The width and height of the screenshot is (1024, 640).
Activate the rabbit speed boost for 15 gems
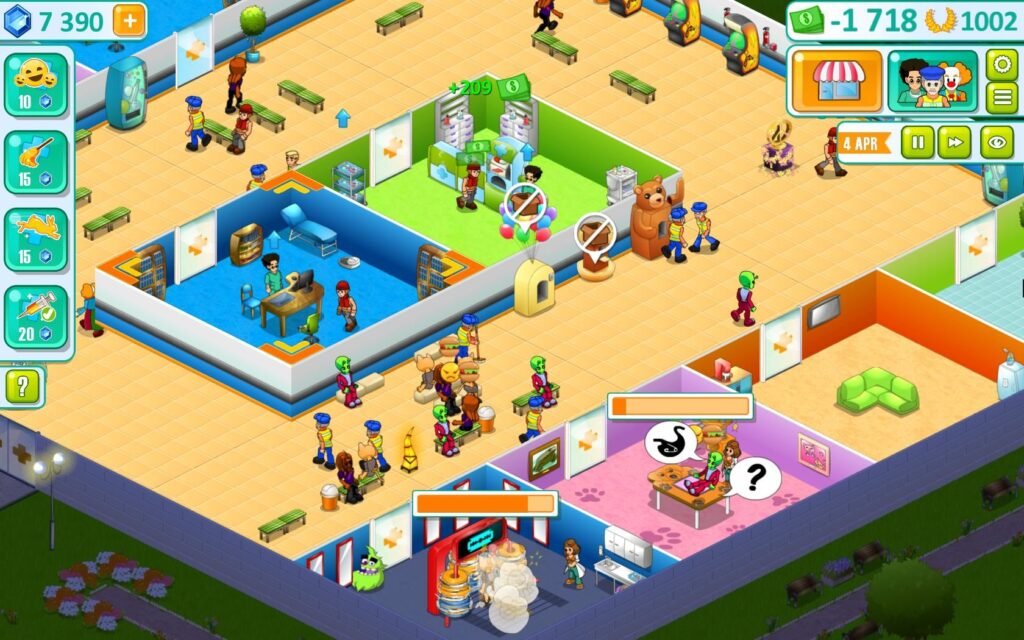(x=36, y=238)
